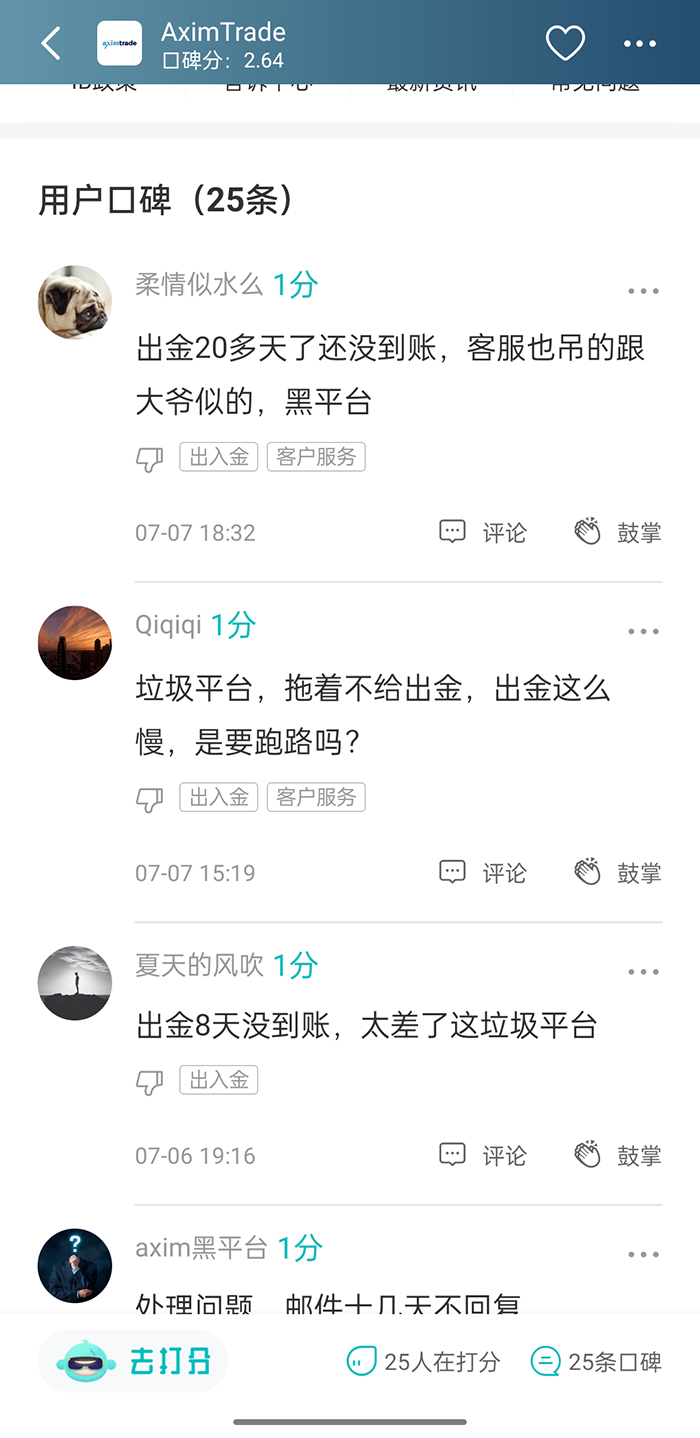Comment on 柔情似水么's review
Image resolution: width=700 pixels, height=1438 pixels.
pyautogui.click(x=483, y=532)
